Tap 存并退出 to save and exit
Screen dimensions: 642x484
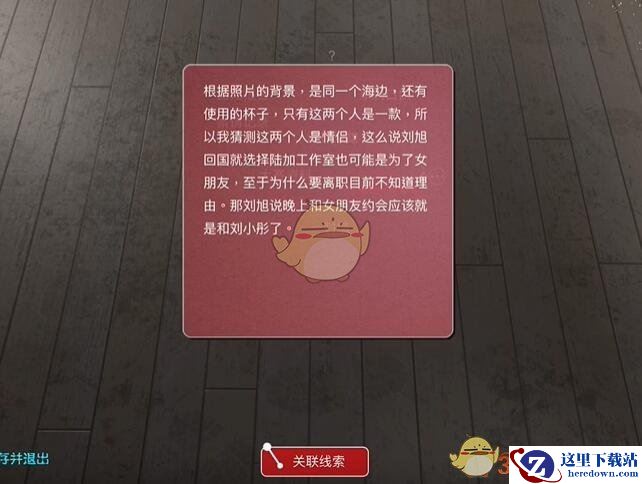(x=24, y=459)
